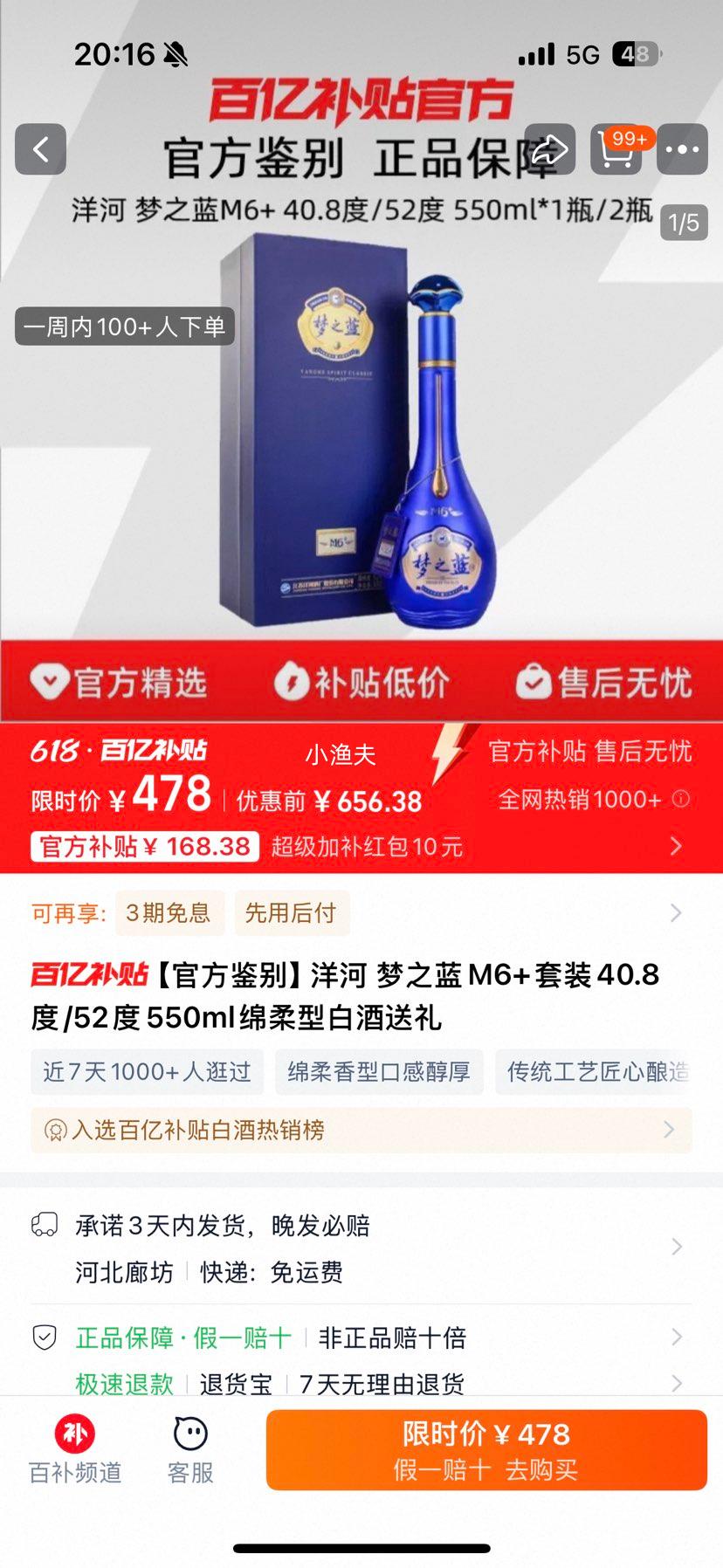Open the 百亿补贴白酒热销榜 arrow

click(x=674, y=1130)
